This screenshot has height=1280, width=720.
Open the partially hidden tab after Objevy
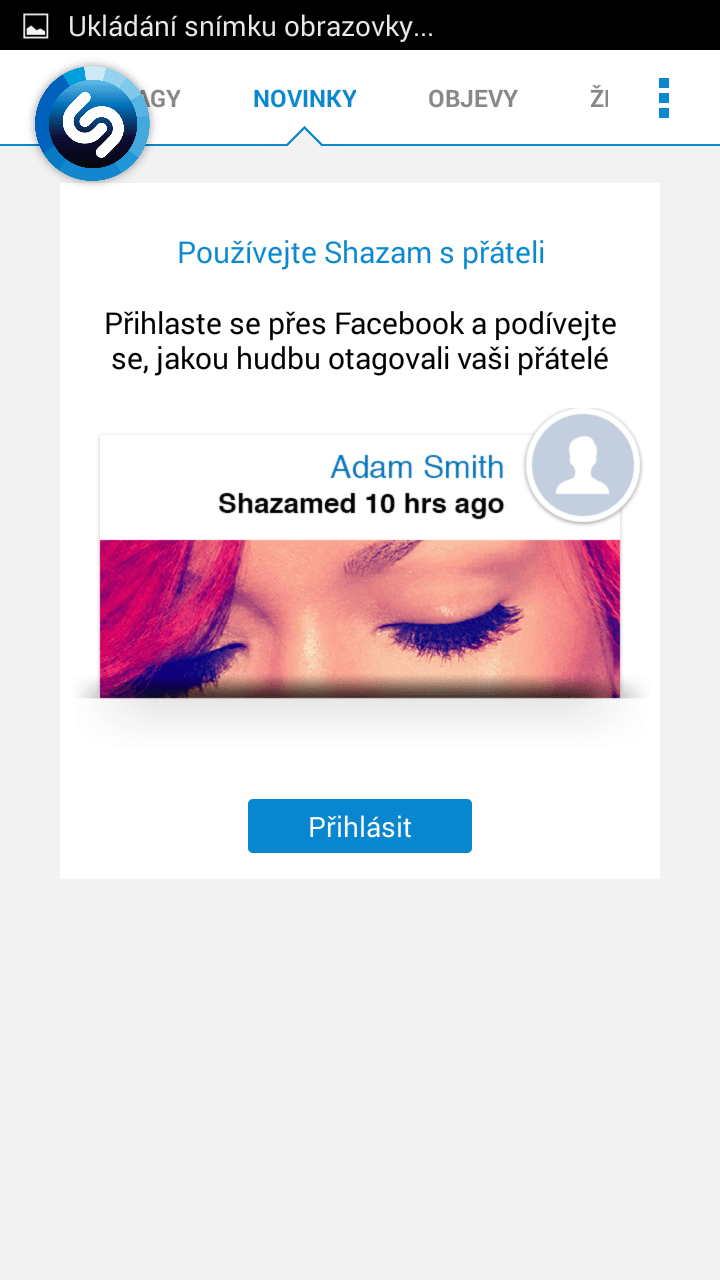[x=599, y=99]
